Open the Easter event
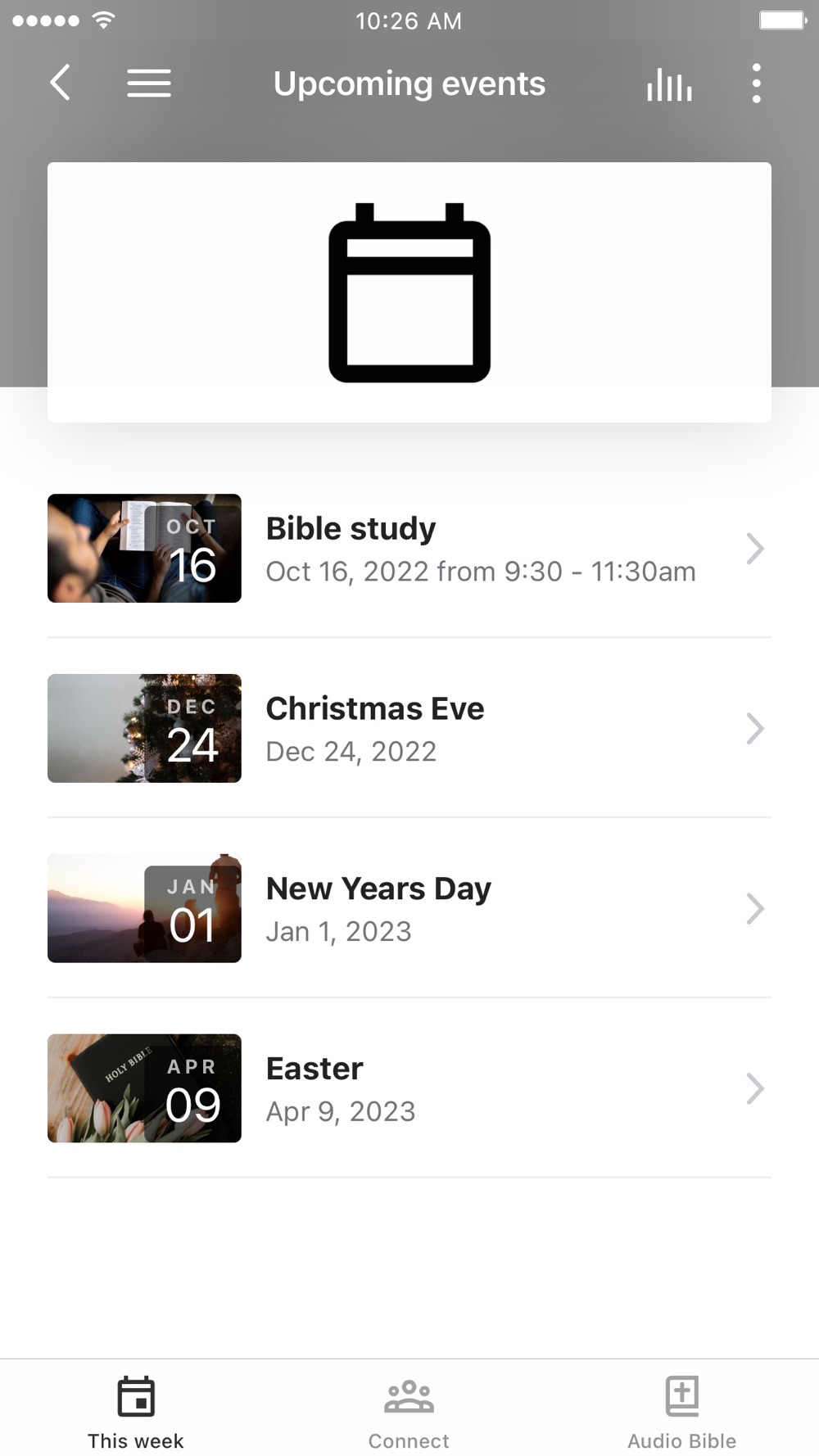This screenshot has height=1456, width=819. pos(409,1089)
